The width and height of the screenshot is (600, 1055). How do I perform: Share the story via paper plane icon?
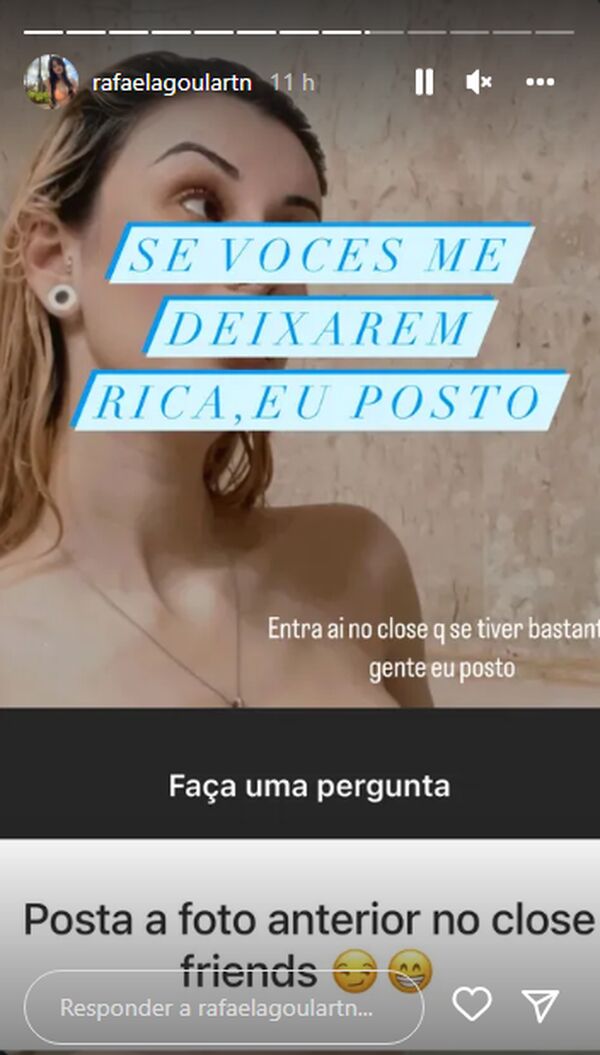[x=541, y=1005]
